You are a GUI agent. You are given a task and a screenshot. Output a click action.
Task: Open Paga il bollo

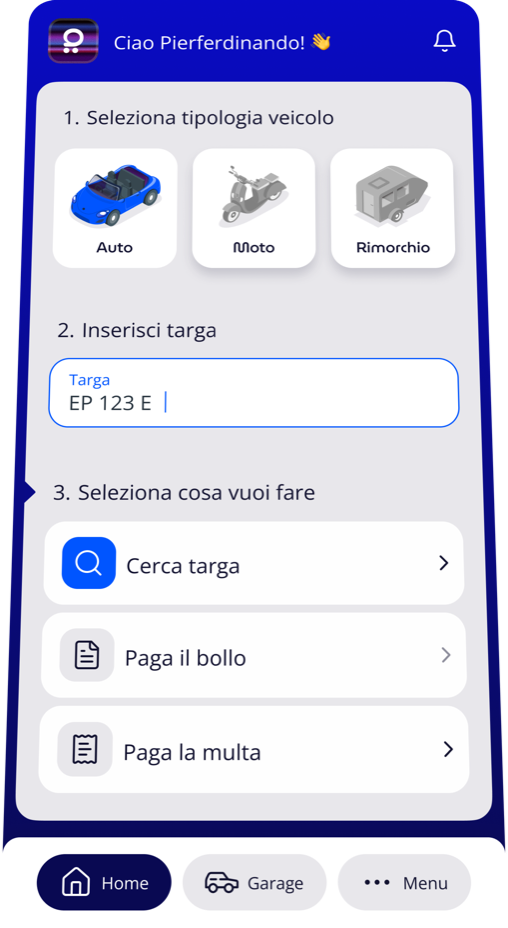(x=253, y=656)
